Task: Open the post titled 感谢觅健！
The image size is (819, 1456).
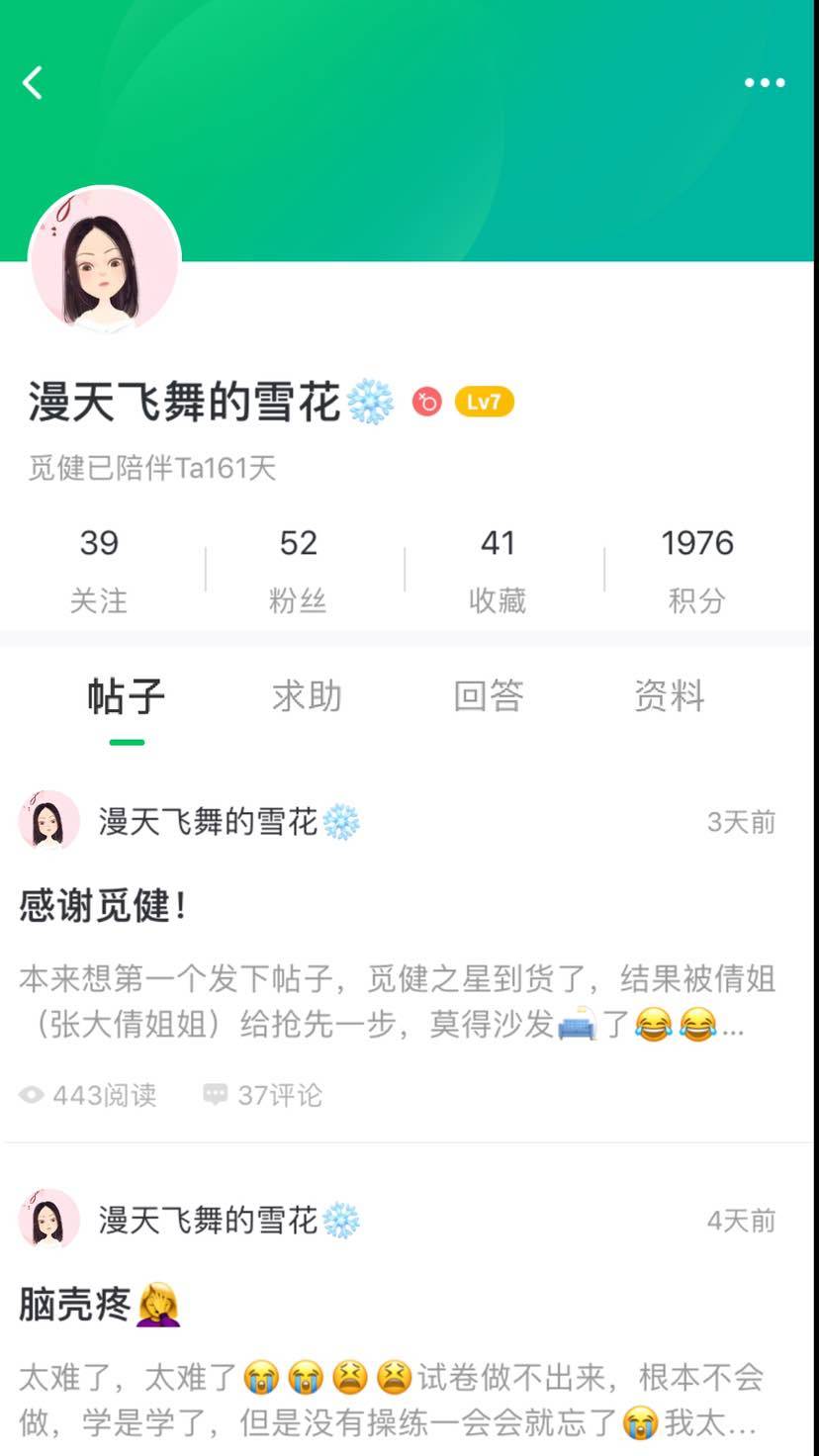Action: [x=104, y=906]
